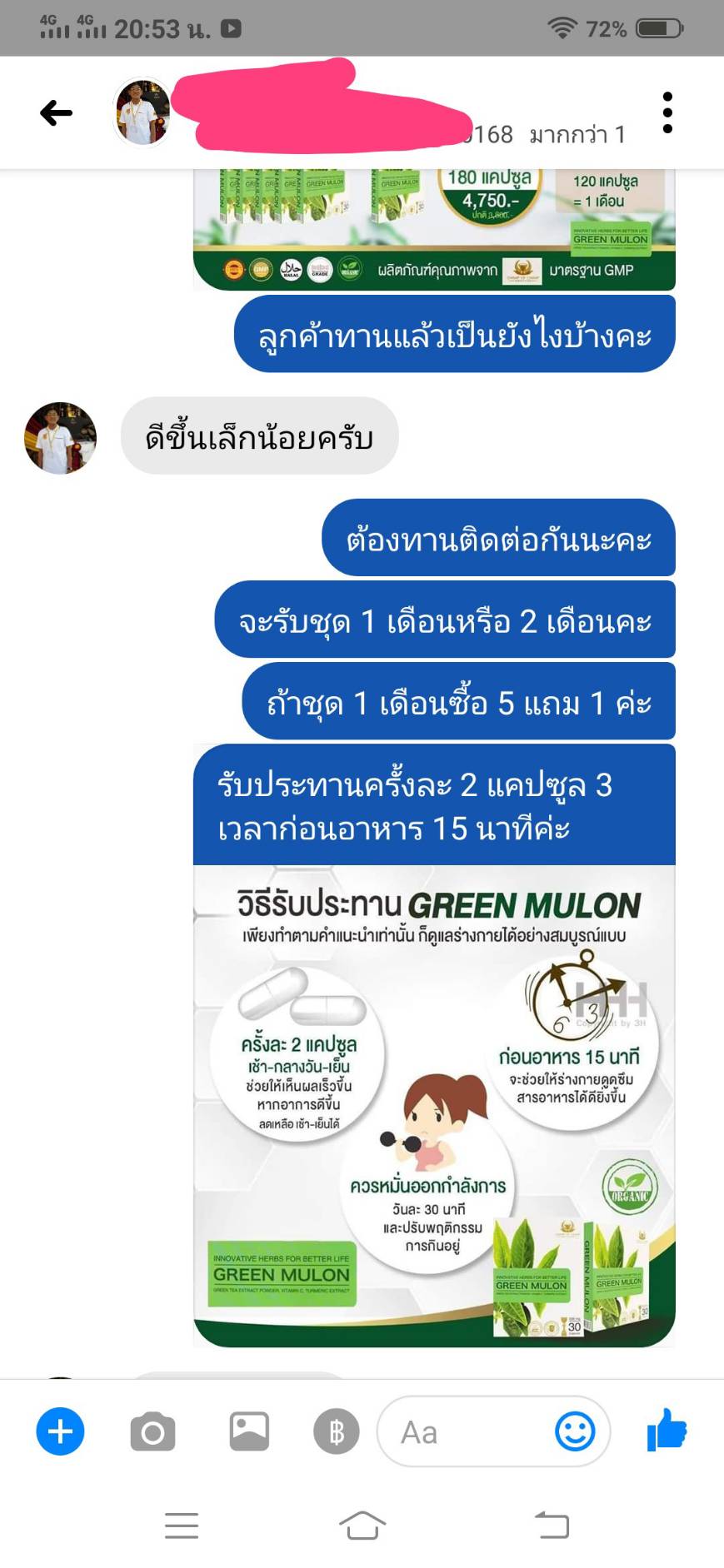The width and height of the screenshot is (724, 1568).
Task: Open the Green Mulon price promo image
Action: pos(434,228)
